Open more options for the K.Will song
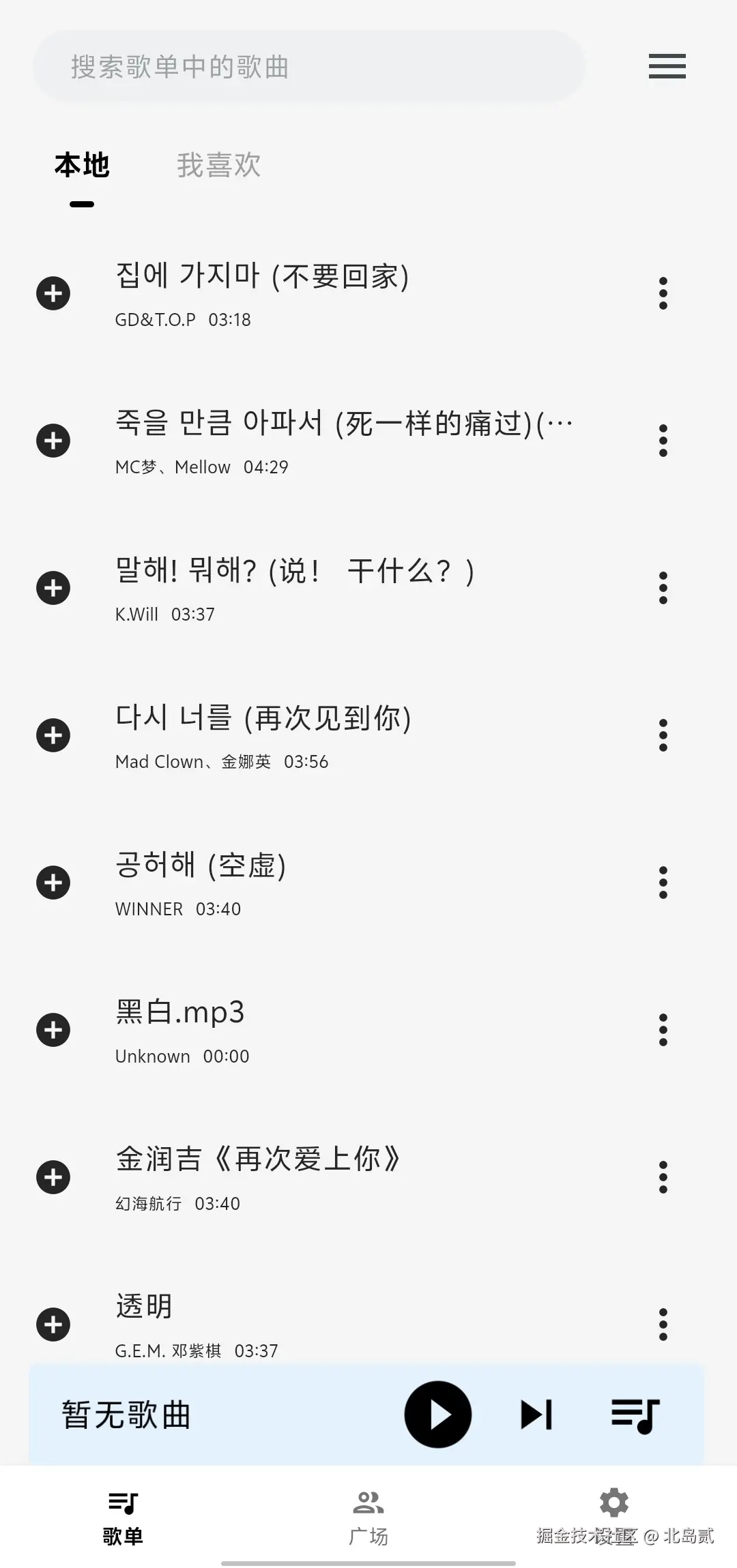The height and width of the screenshot is (1568, 737). point(663,589)
